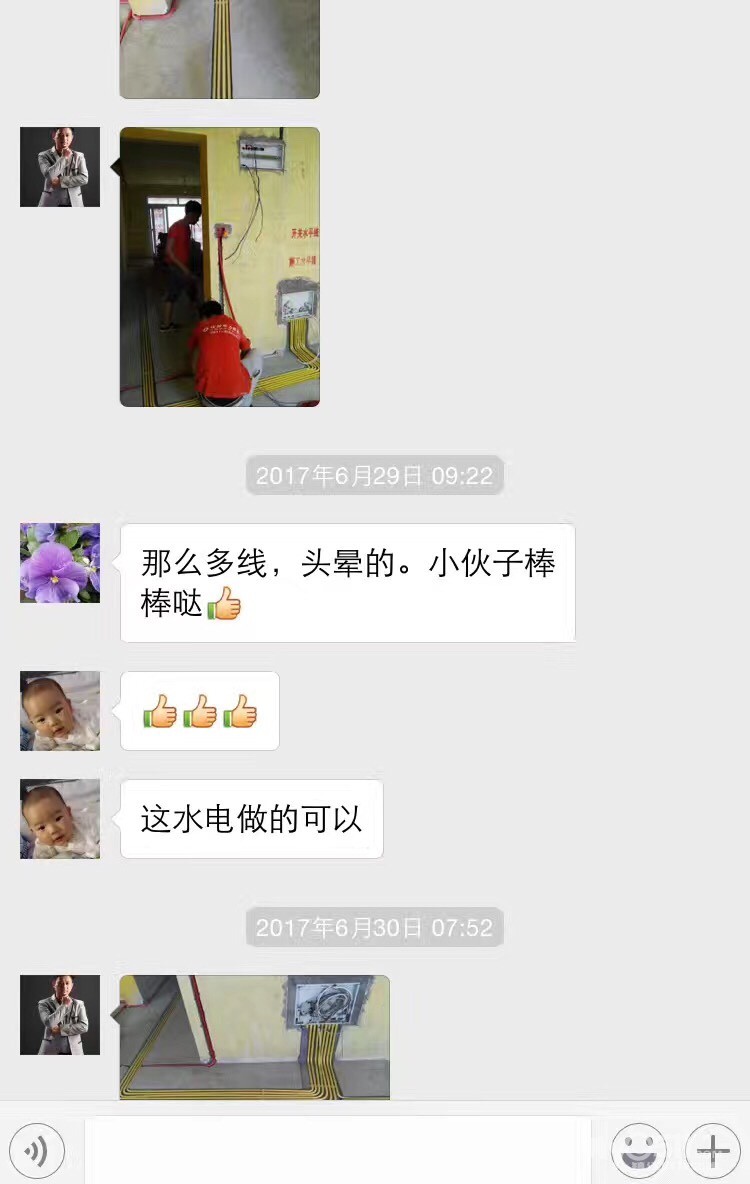View the photo sent on June 30 at 07:52

point(255,1037)
